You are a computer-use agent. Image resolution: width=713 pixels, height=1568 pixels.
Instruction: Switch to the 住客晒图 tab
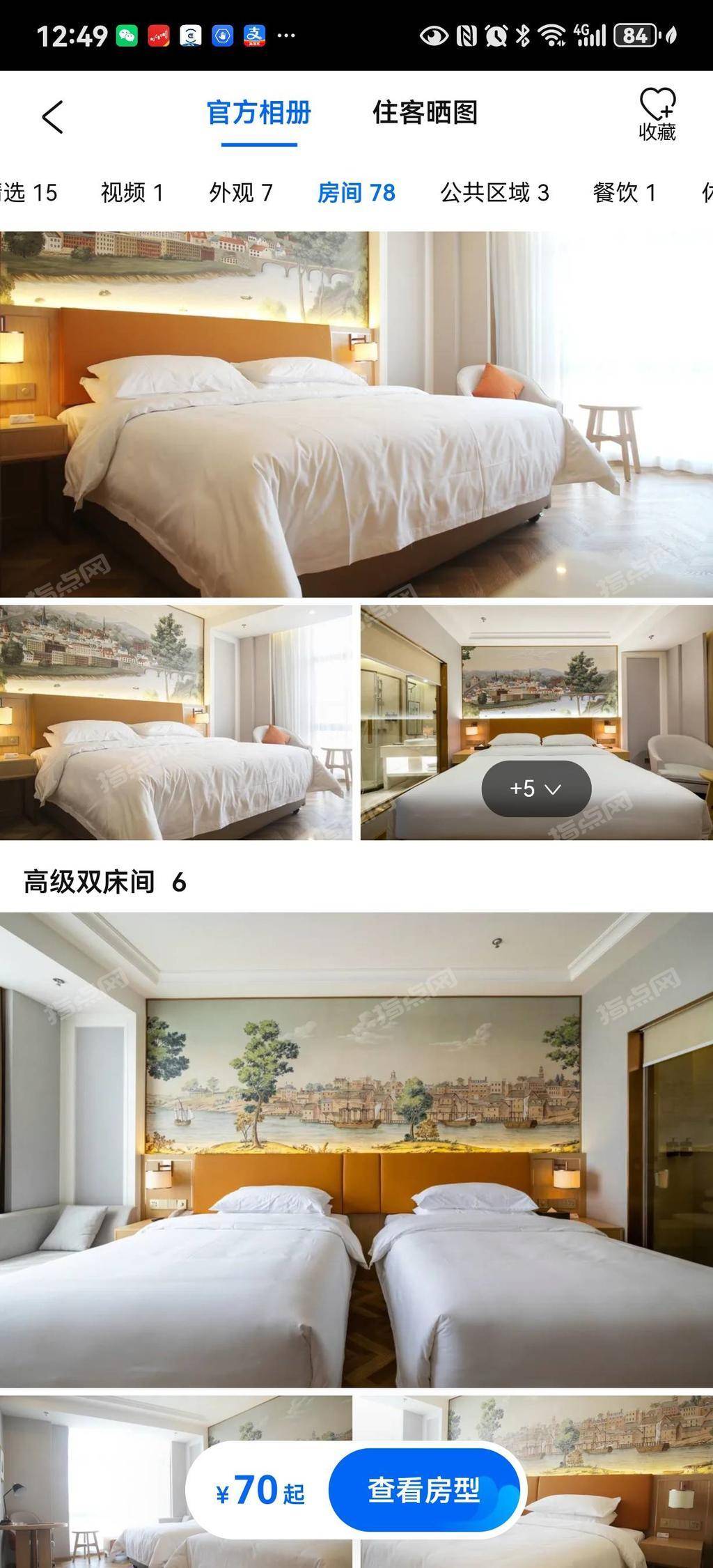coord(425,113)
